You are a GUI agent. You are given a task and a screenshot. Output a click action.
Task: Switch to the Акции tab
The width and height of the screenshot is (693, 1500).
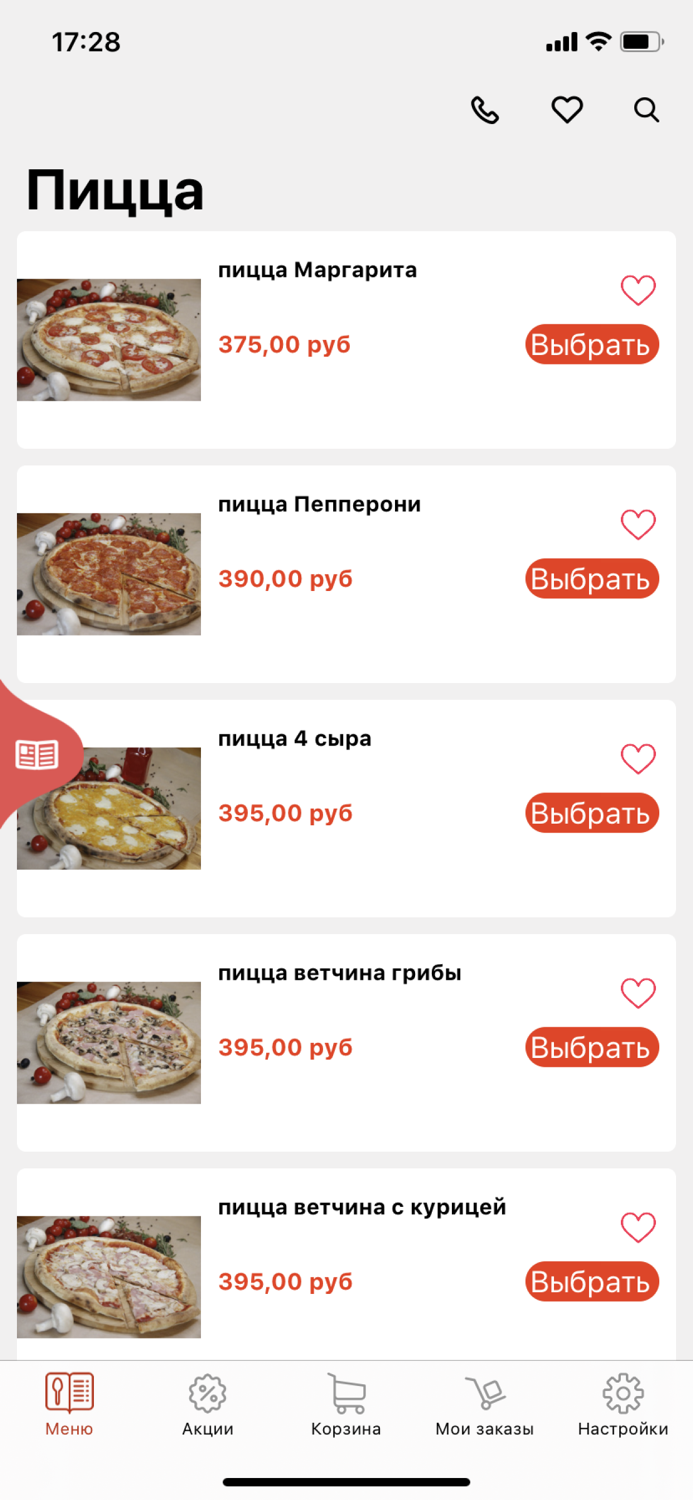pos(208,1405)
